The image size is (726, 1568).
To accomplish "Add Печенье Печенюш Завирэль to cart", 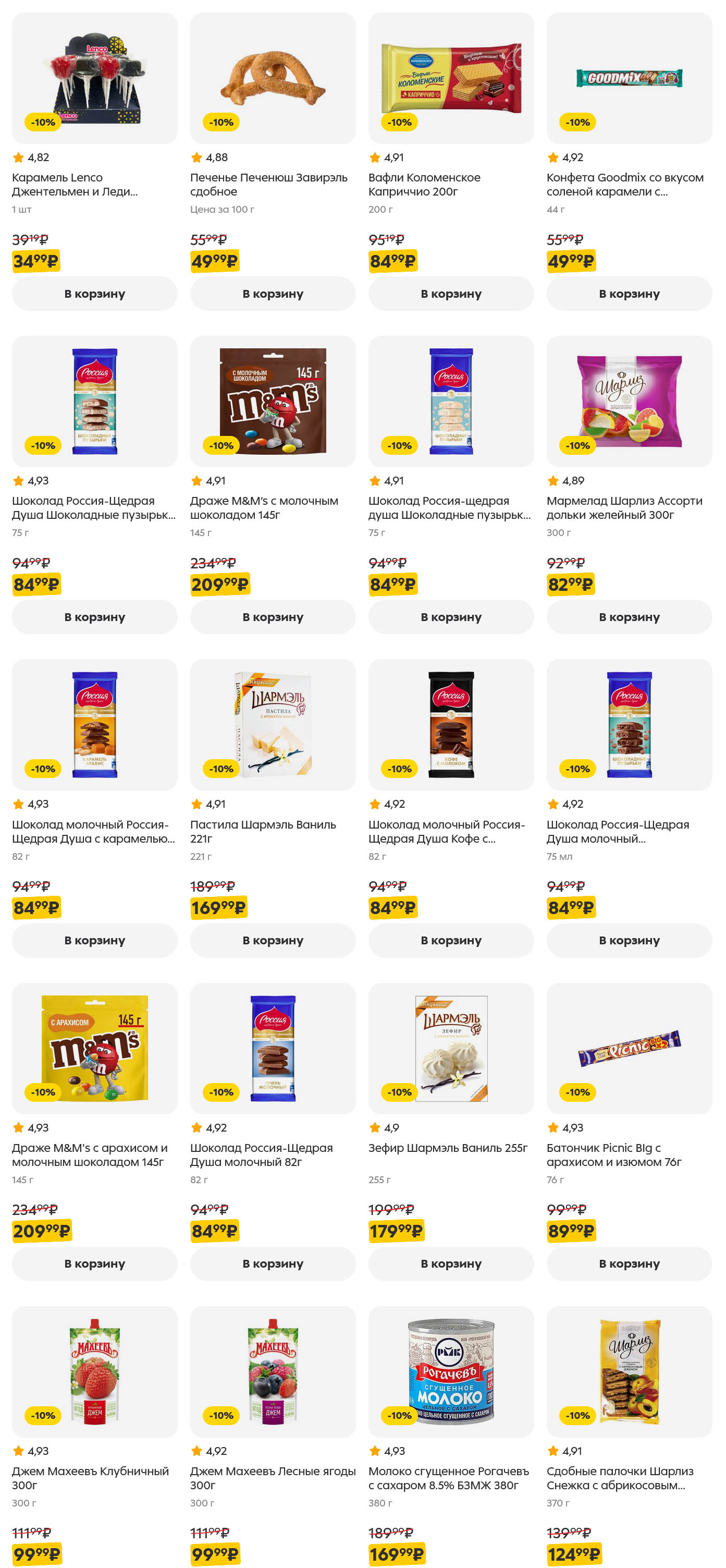I will (273, 294).
